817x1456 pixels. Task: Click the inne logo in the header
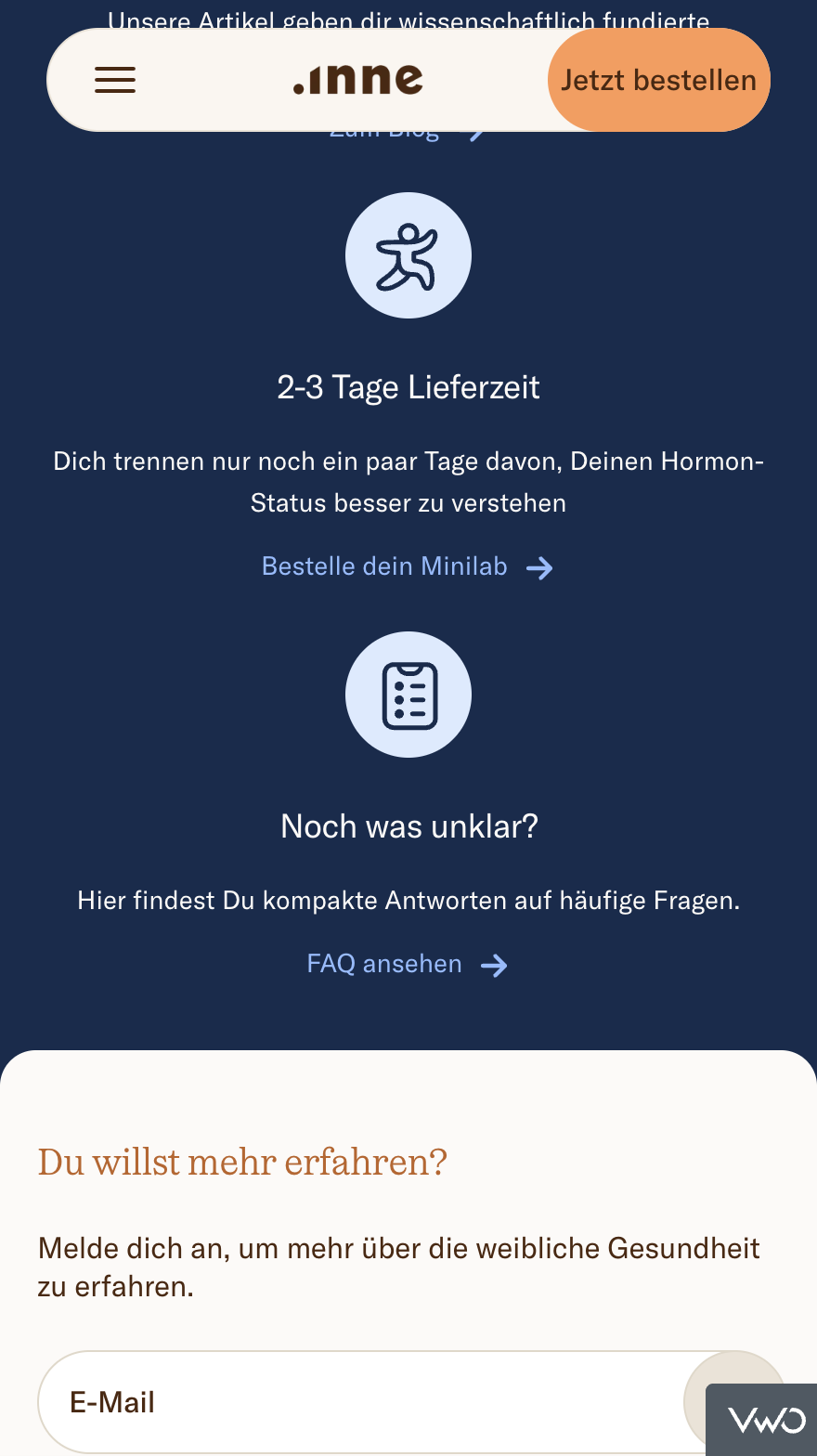coord(357,80)
